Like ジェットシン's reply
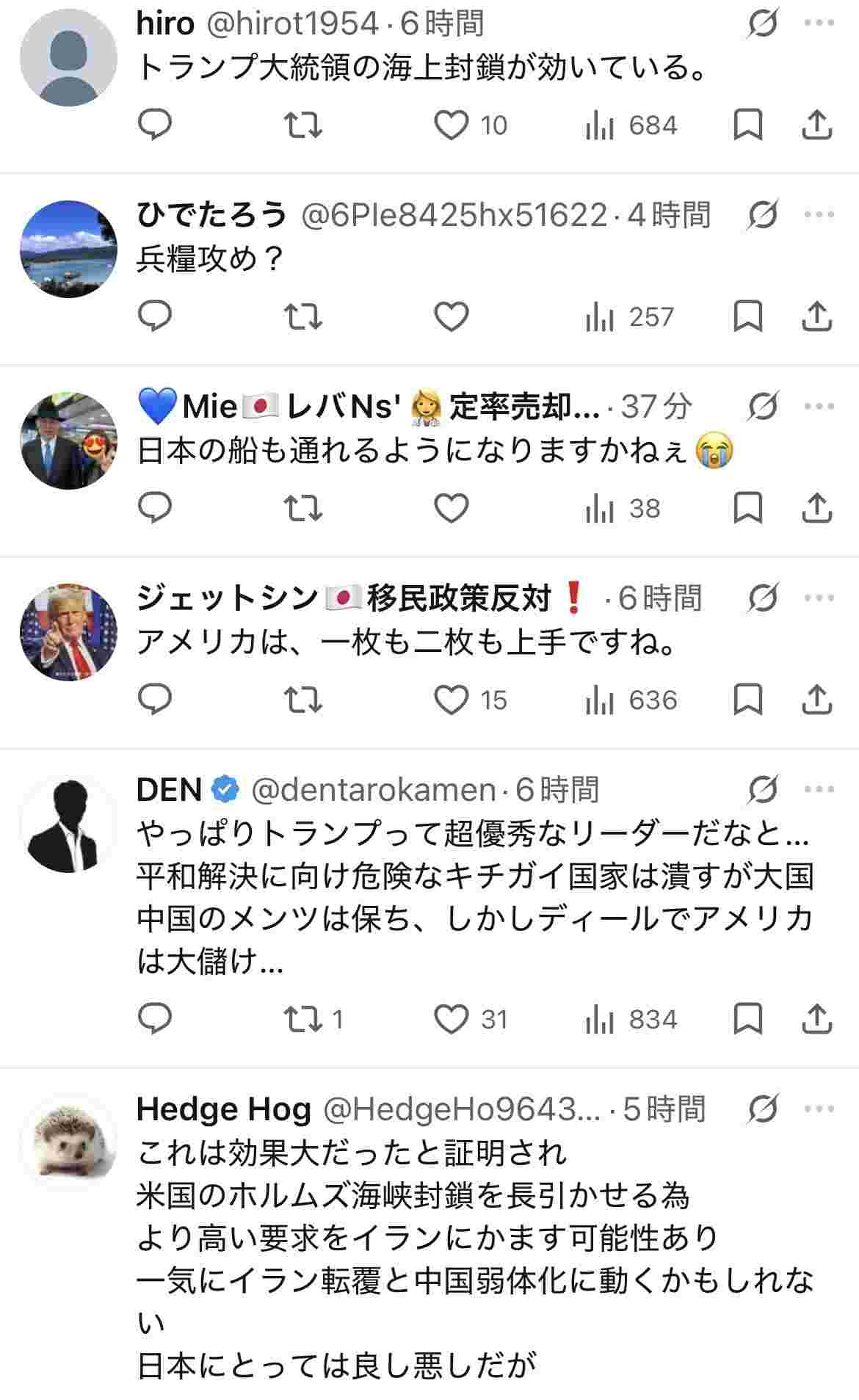Screen dimensions: 859x1400 (452, 700)
